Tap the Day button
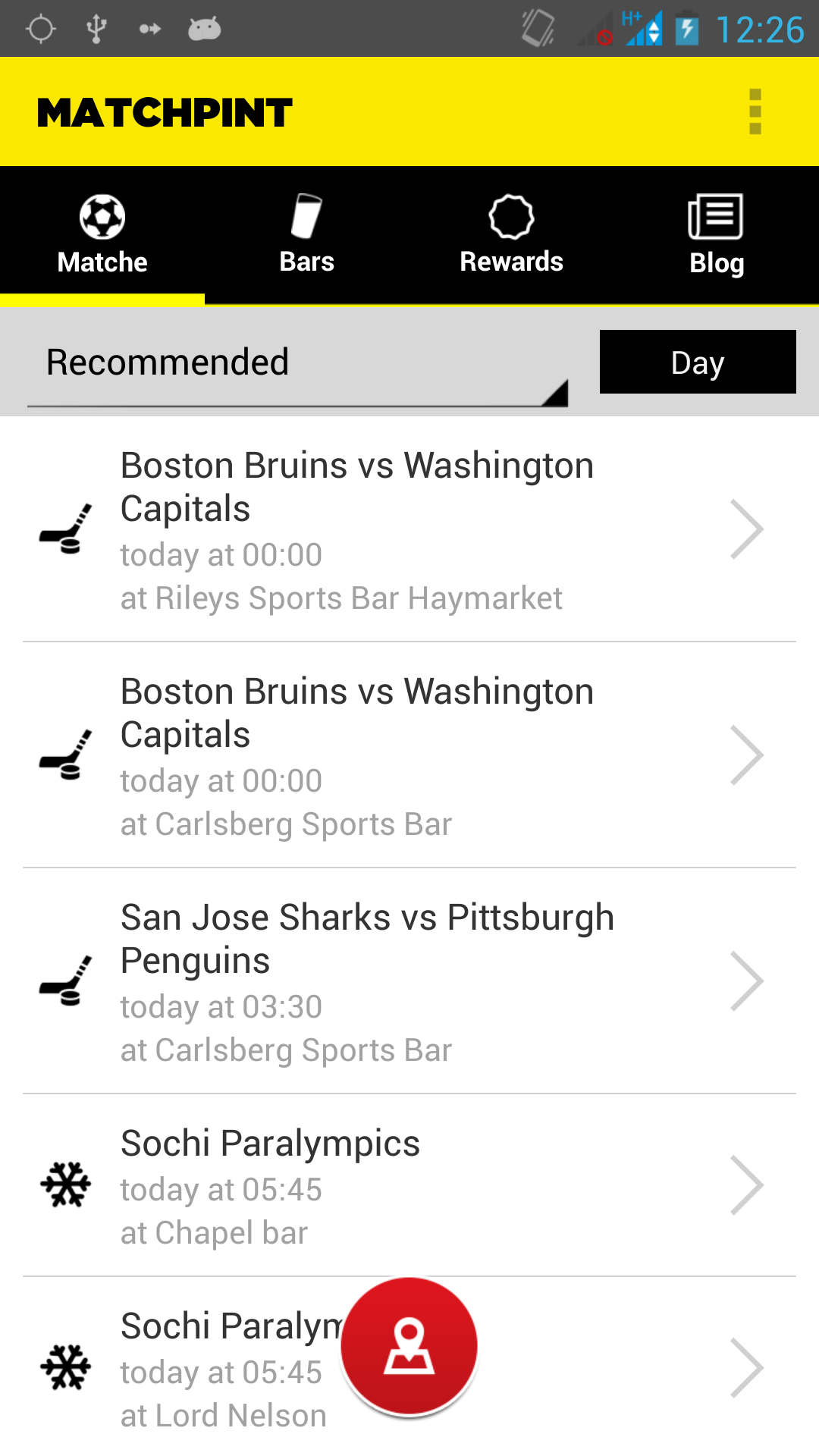 coord(698,362)
